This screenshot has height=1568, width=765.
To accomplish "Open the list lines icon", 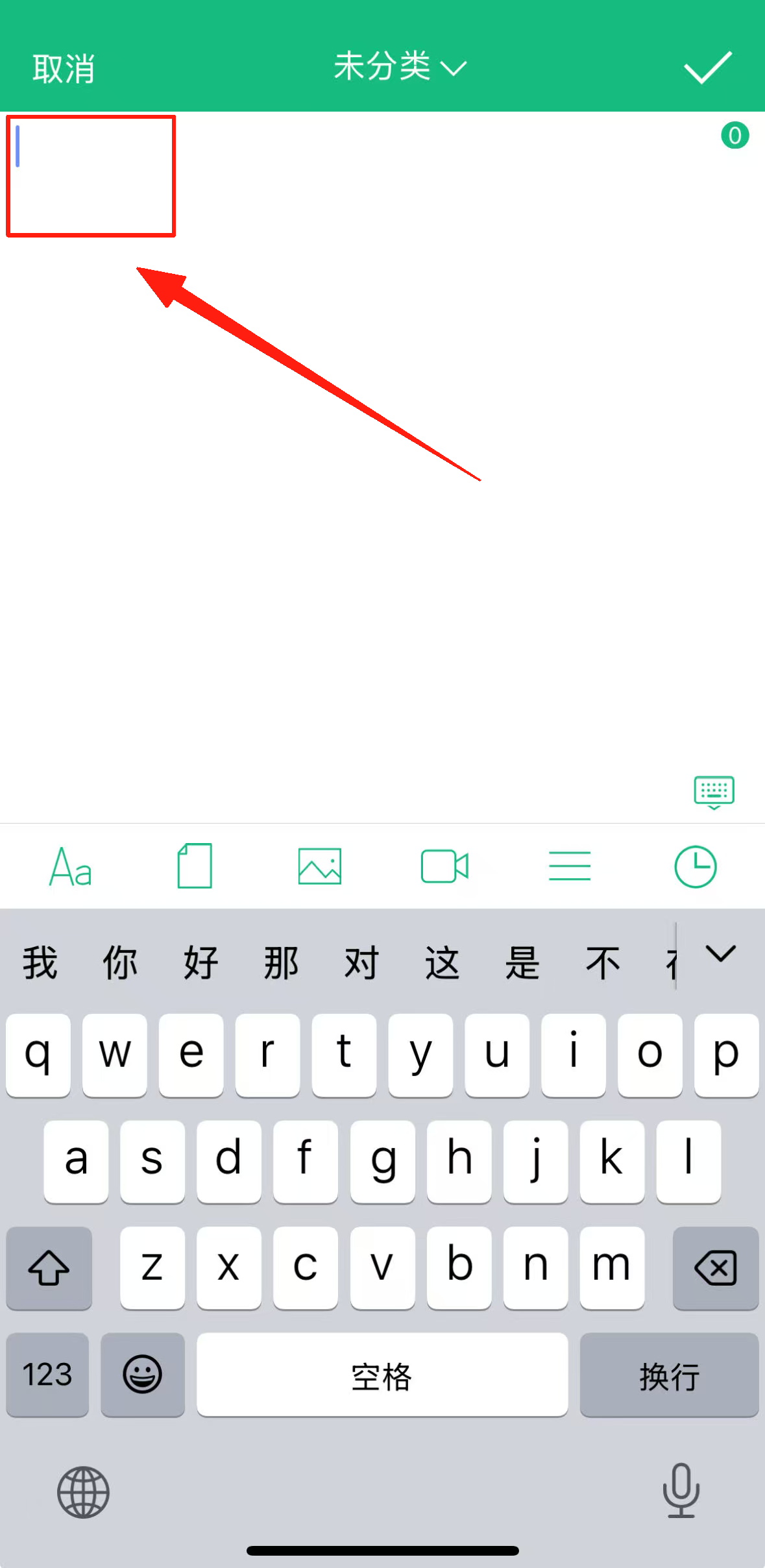I will tap(570, 866).
